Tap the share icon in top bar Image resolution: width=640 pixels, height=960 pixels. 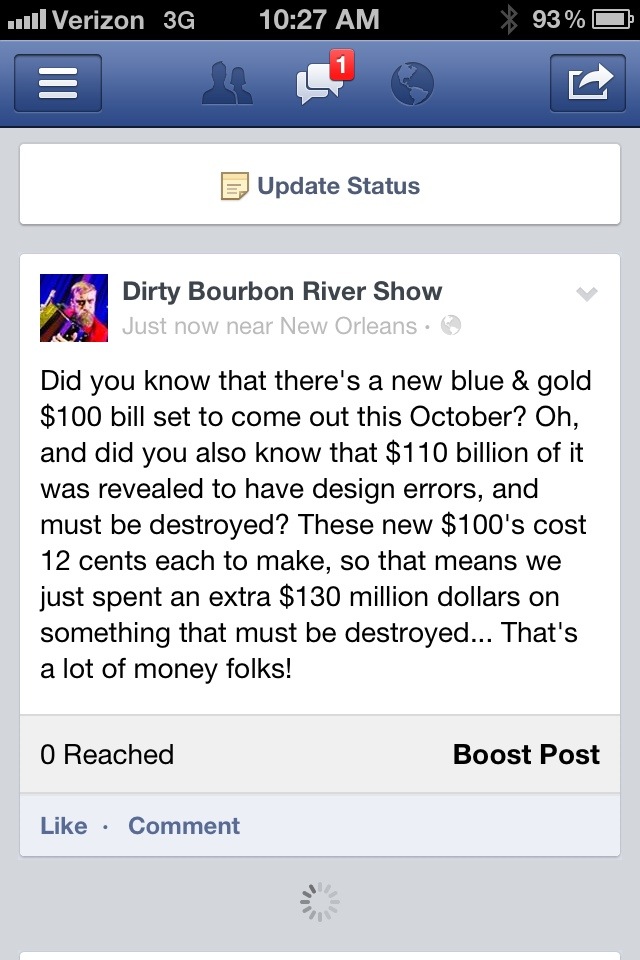click(x=587, y=83)
